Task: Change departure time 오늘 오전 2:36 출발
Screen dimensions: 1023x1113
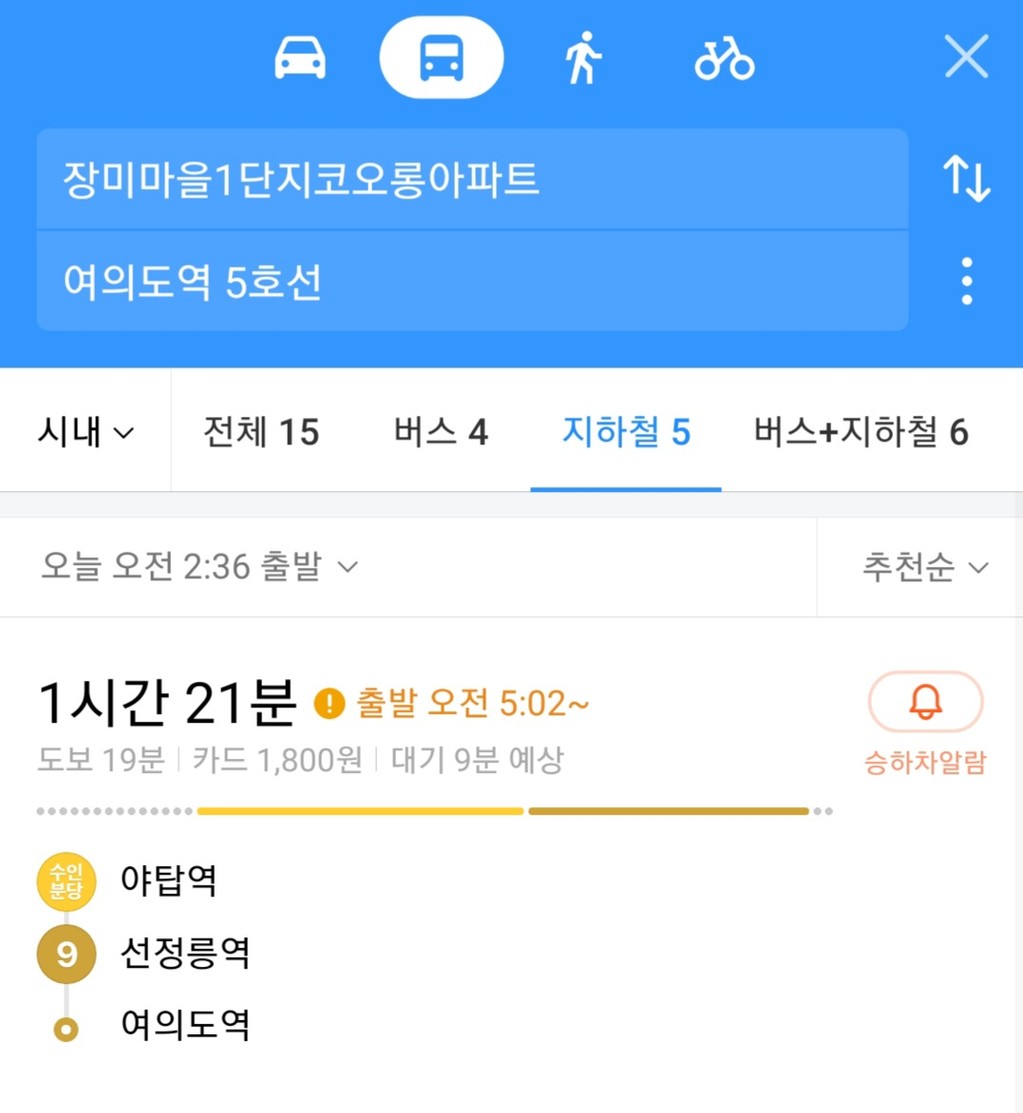Action: pos(199,567)
